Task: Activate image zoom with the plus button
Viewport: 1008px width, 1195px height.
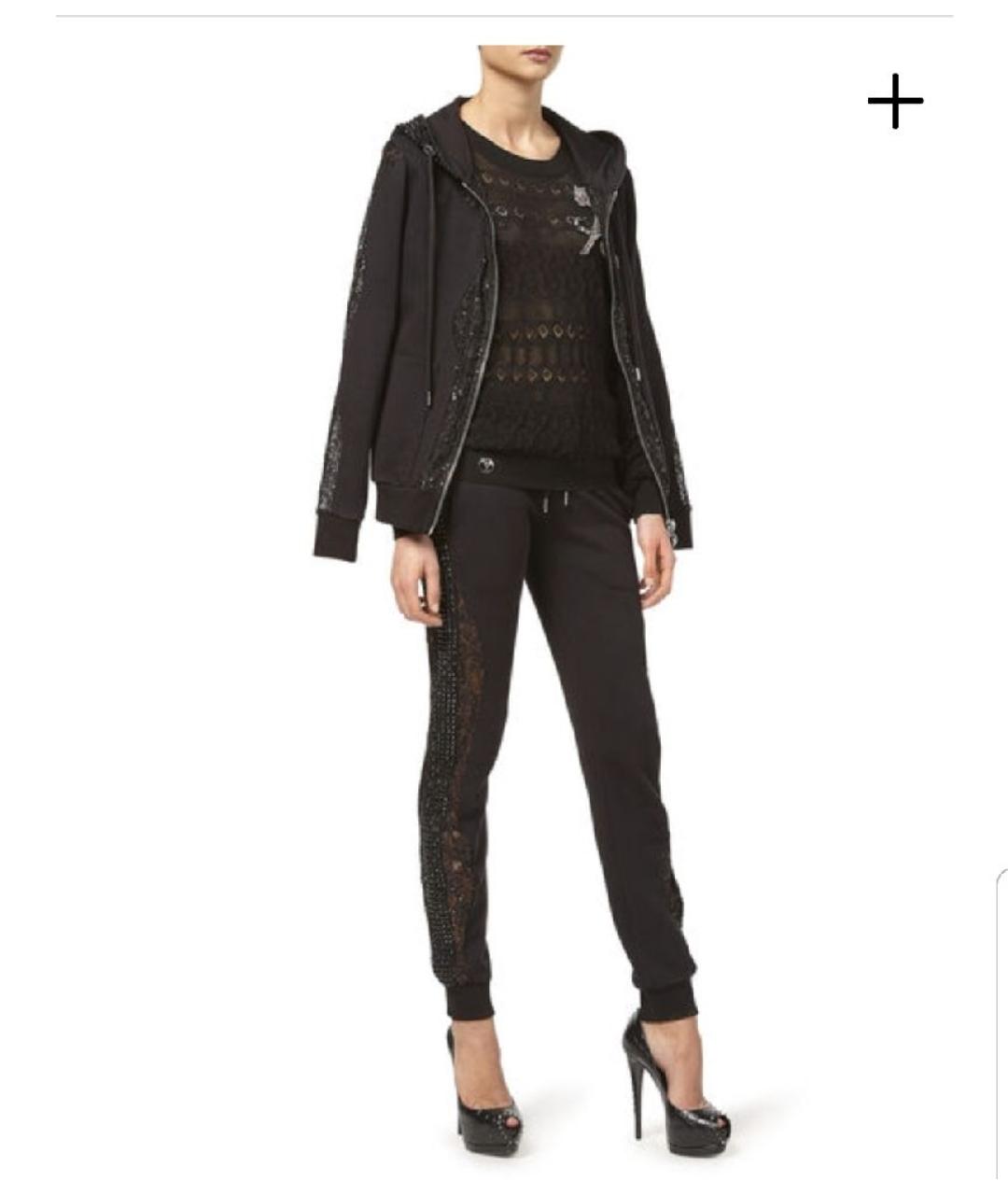Action: point(896,101)
